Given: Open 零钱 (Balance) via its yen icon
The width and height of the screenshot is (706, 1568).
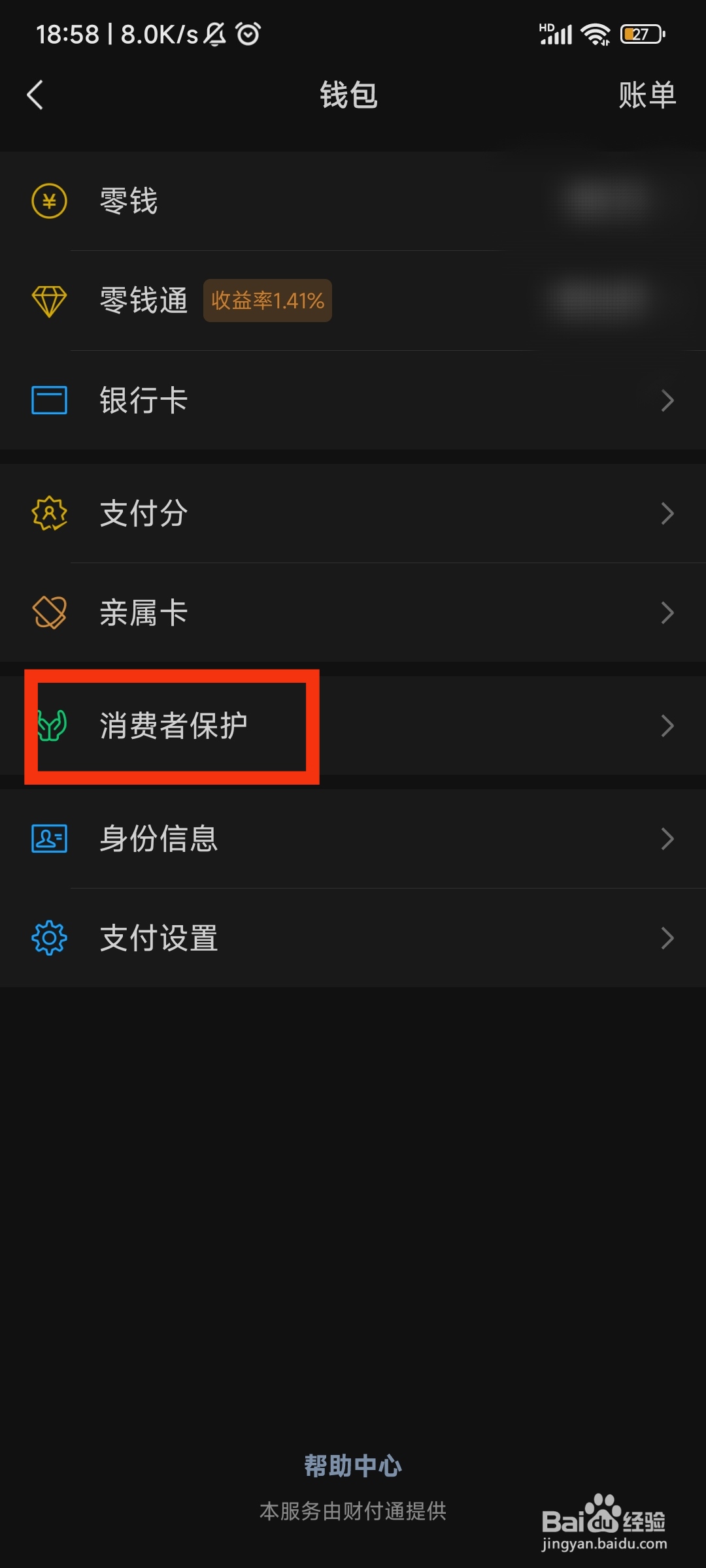Looking at the screenshot, I should tap(48, 202).
